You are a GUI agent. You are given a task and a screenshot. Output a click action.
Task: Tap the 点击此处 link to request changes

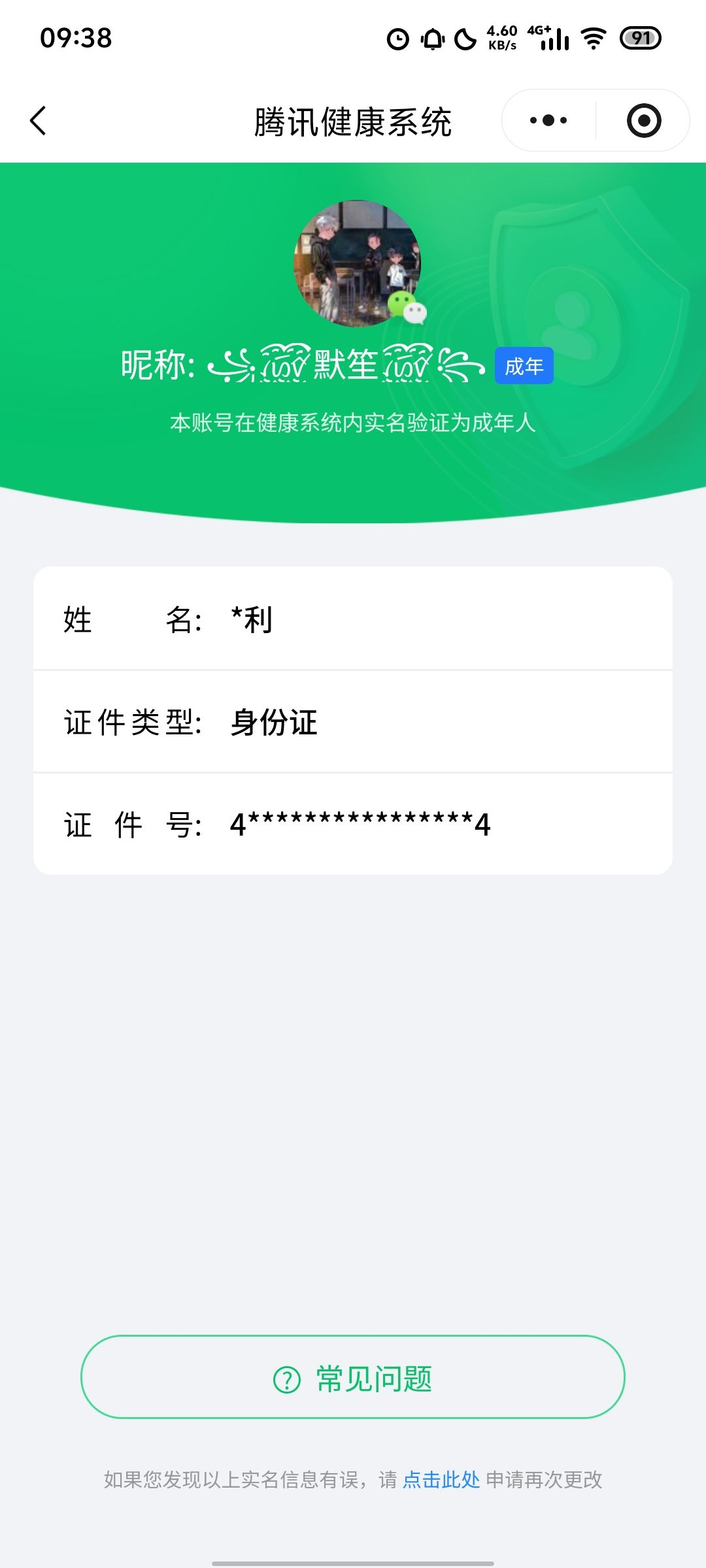coord(441,1480)
